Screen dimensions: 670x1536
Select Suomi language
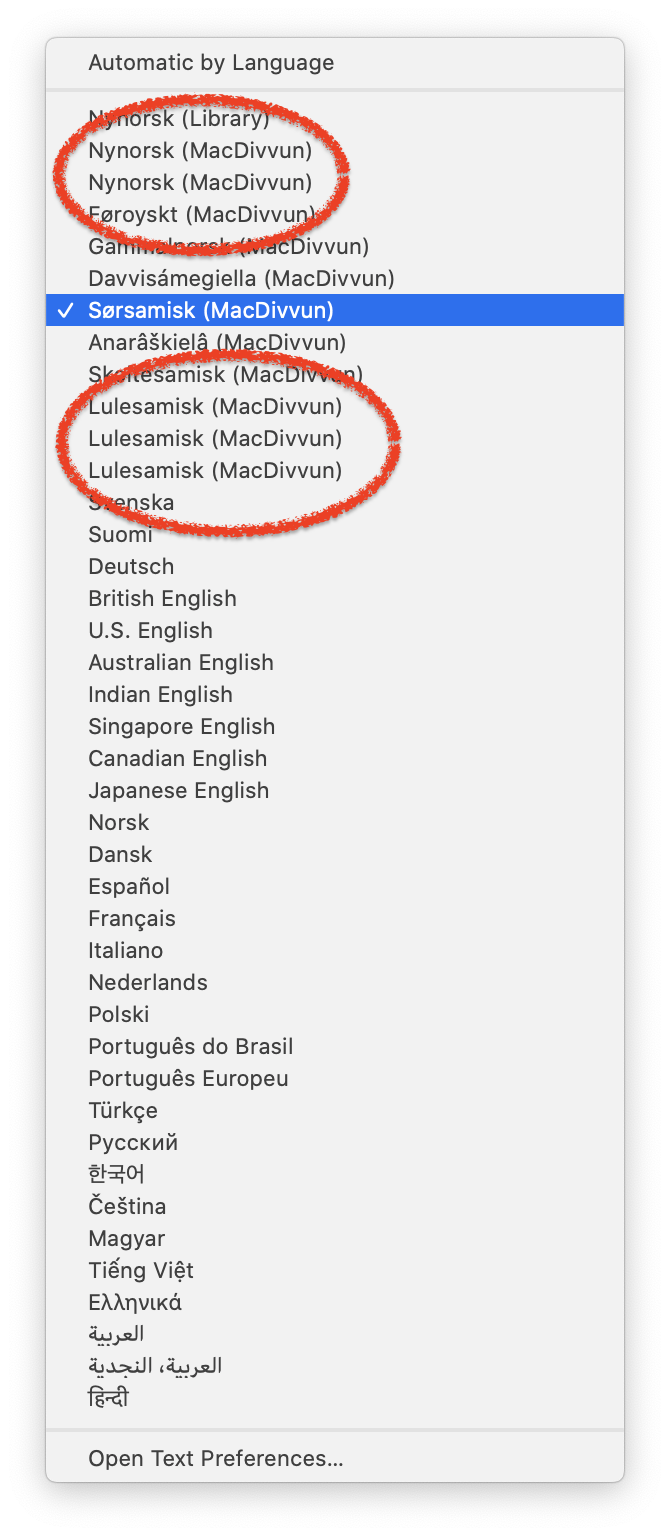[x=120, y=534]
